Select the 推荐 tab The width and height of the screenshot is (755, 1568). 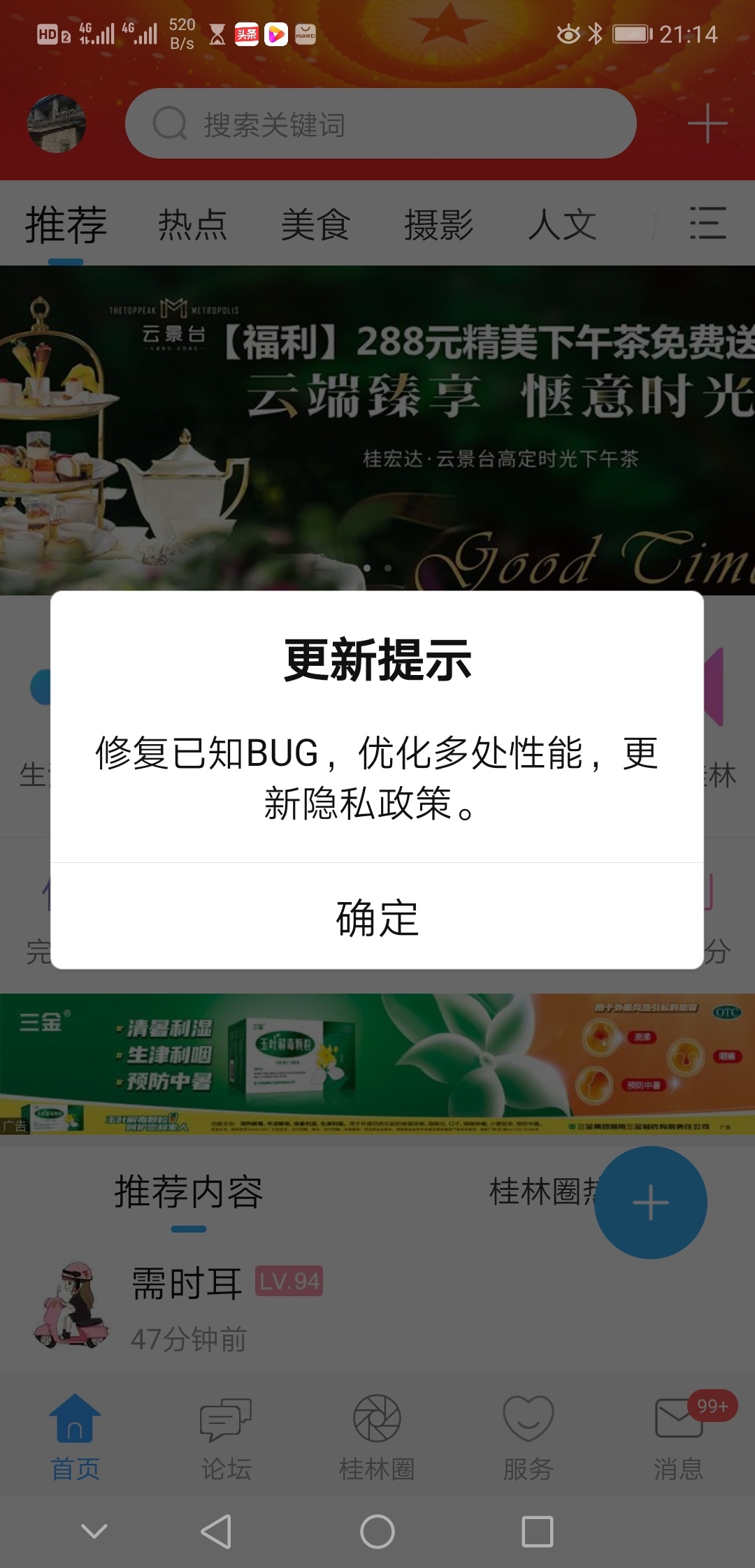66,225
